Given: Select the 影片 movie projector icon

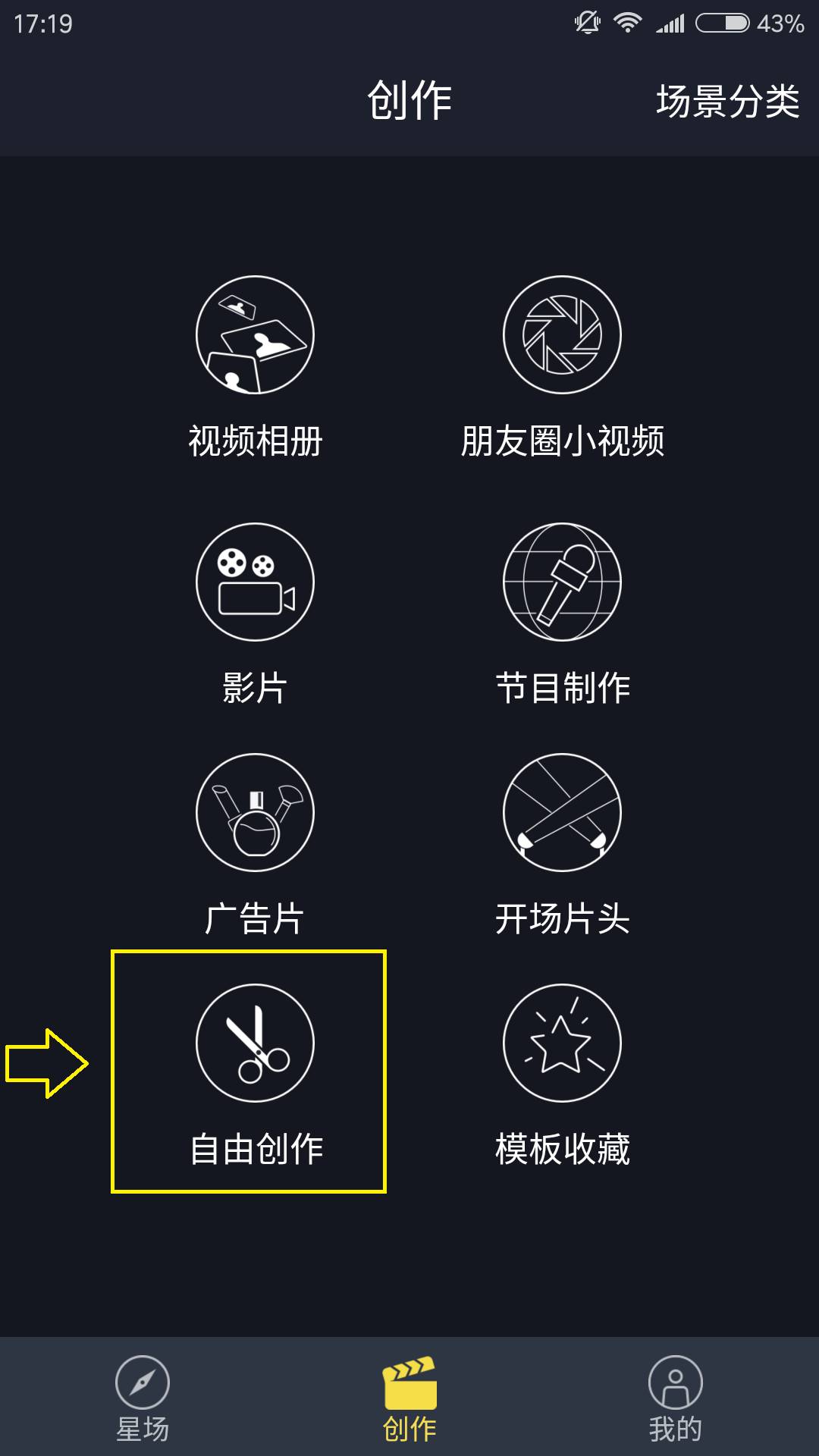Looking at the screenshot, I should coord(254,582).
